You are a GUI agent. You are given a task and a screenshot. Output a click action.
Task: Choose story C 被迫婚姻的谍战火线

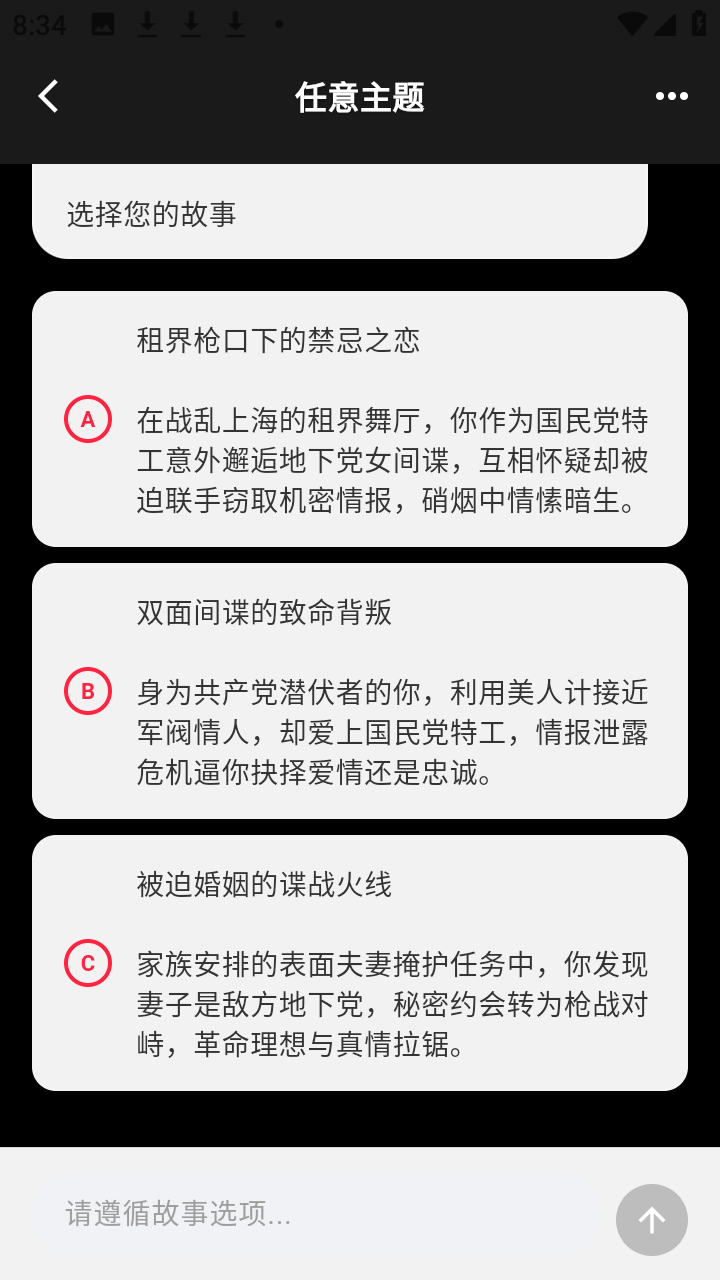click(360, 963)
